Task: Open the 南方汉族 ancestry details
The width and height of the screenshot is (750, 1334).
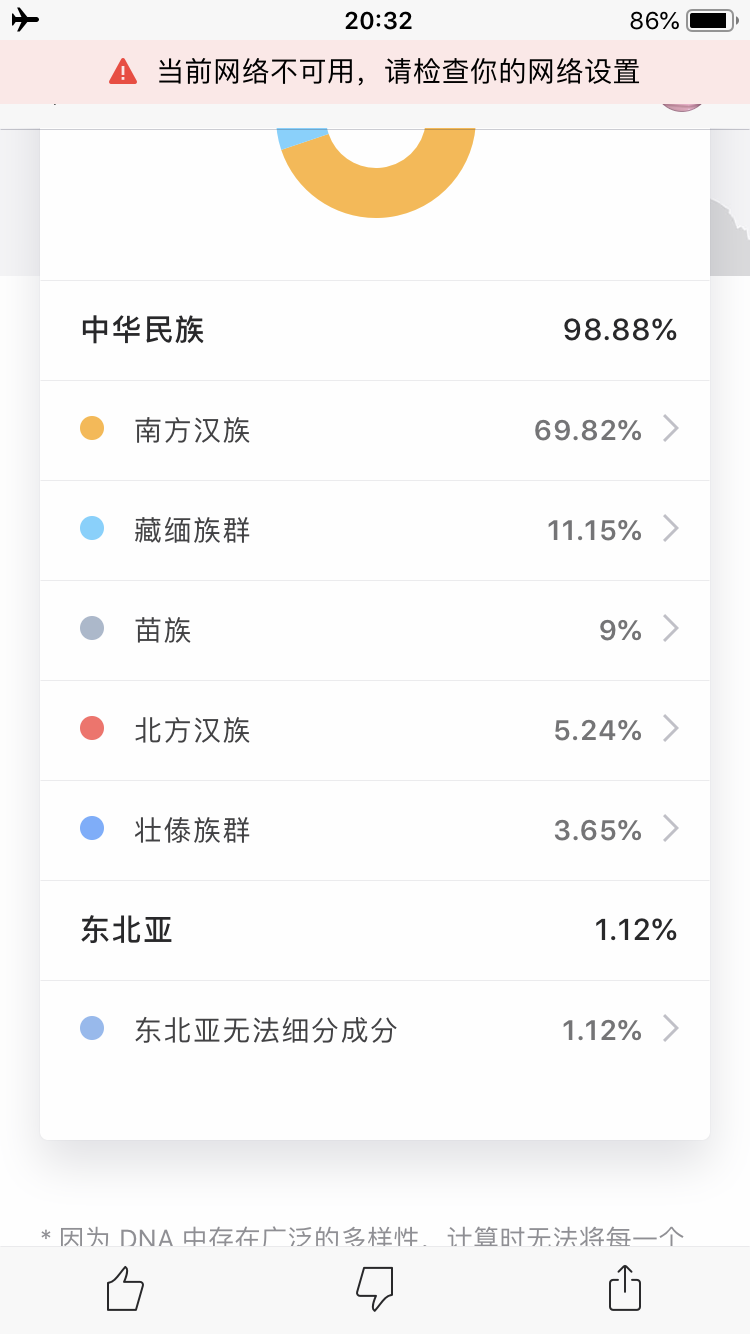Action: [375, 430]
